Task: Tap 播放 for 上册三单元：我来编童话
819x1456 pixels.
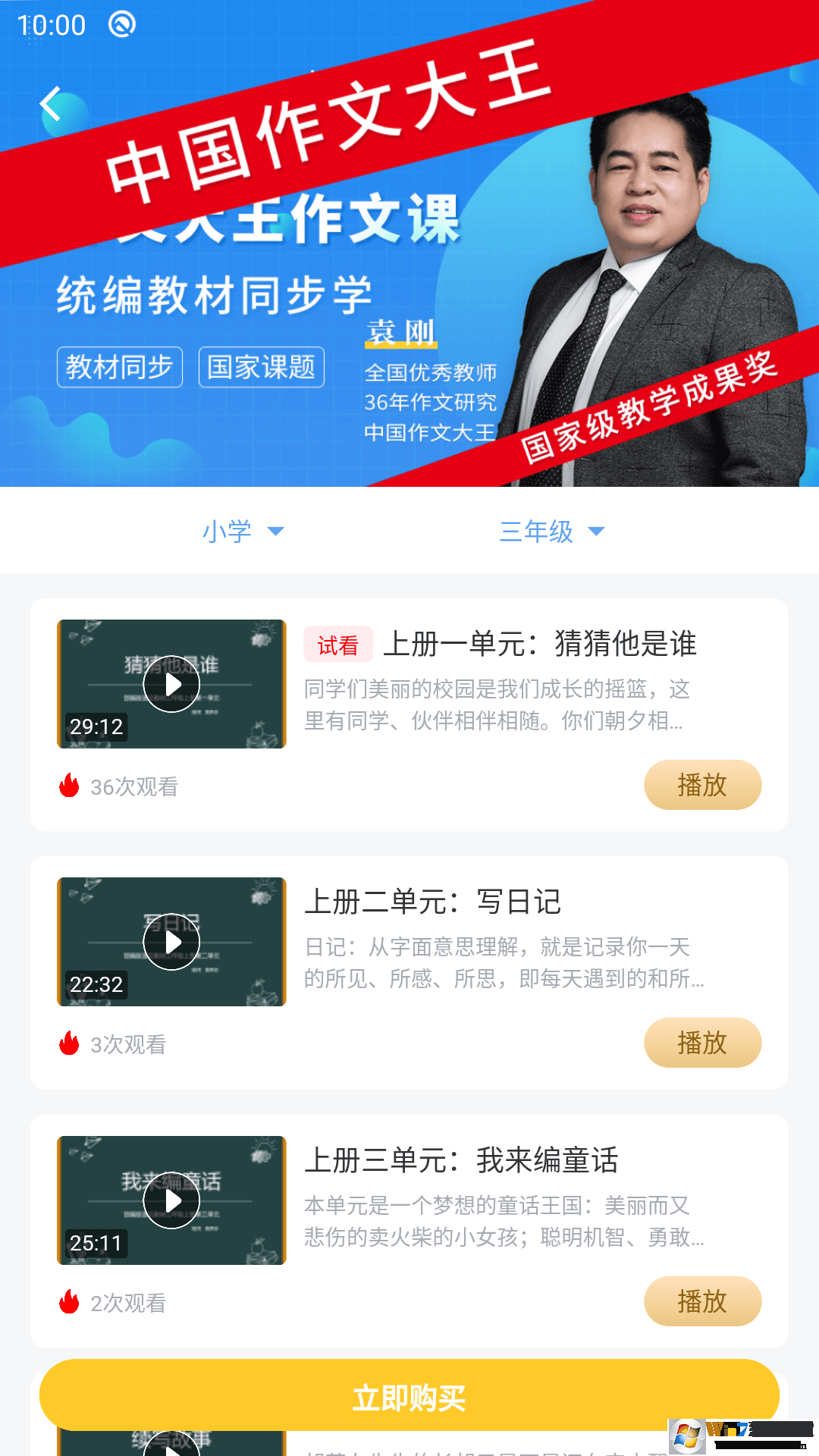Action: [x=702, y=1301]
